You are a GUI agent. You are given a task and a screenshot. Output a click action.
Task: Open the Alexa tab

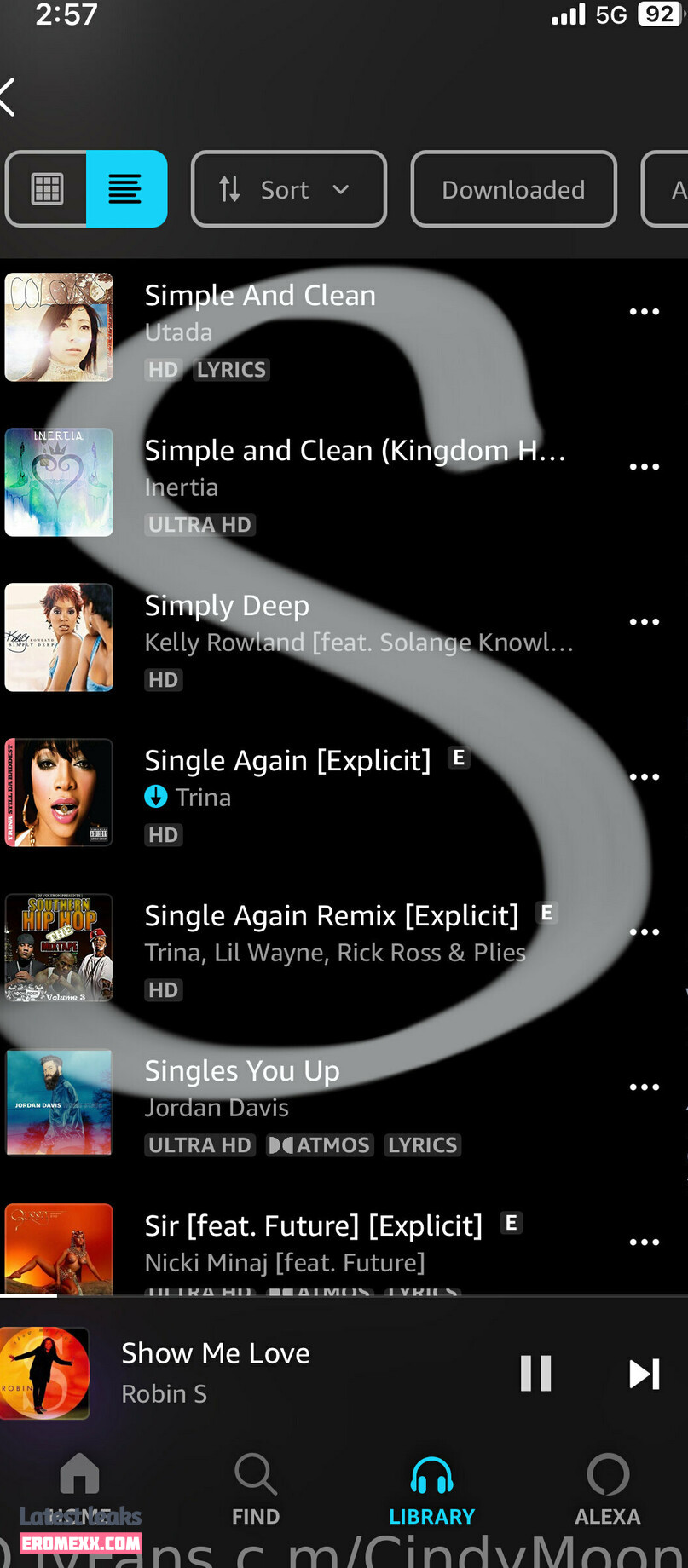[x=607, y=1491]
